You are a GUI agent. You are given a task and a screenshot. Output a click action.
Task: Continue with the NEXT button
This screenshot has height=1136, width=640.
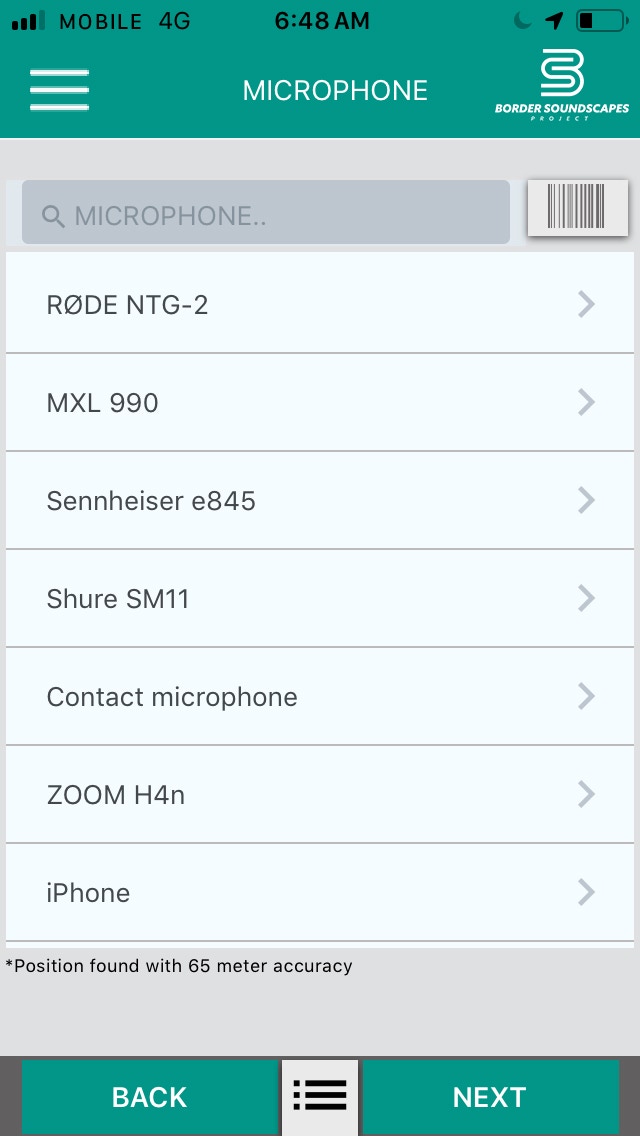point(490,1097)
